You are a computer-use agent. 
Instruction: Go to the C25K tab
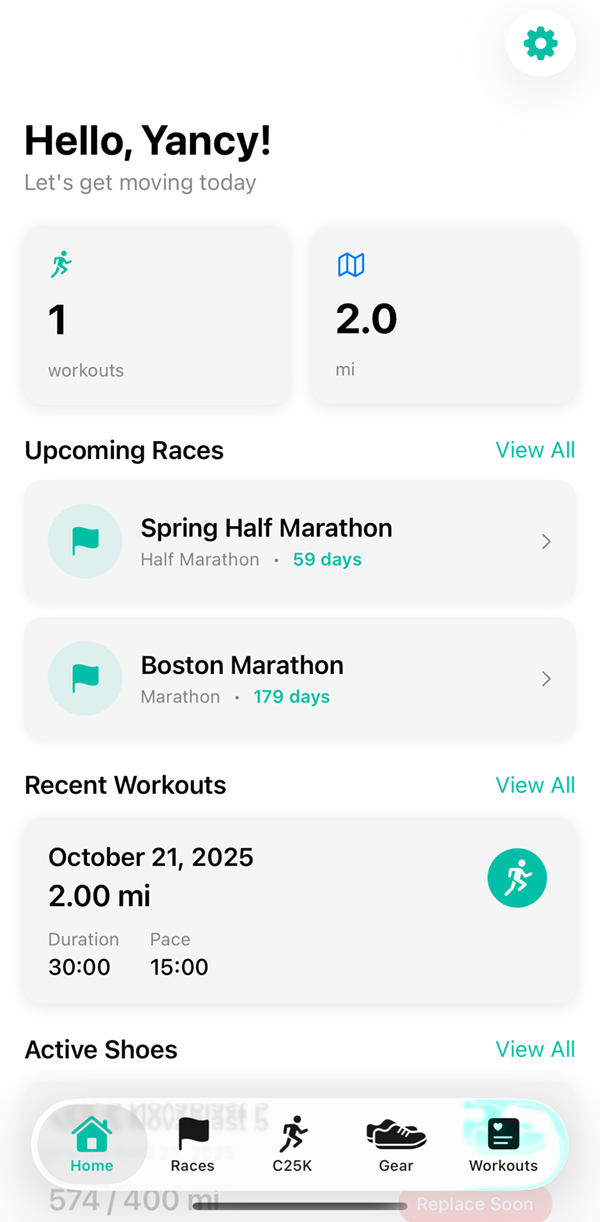pos(292,1144)
